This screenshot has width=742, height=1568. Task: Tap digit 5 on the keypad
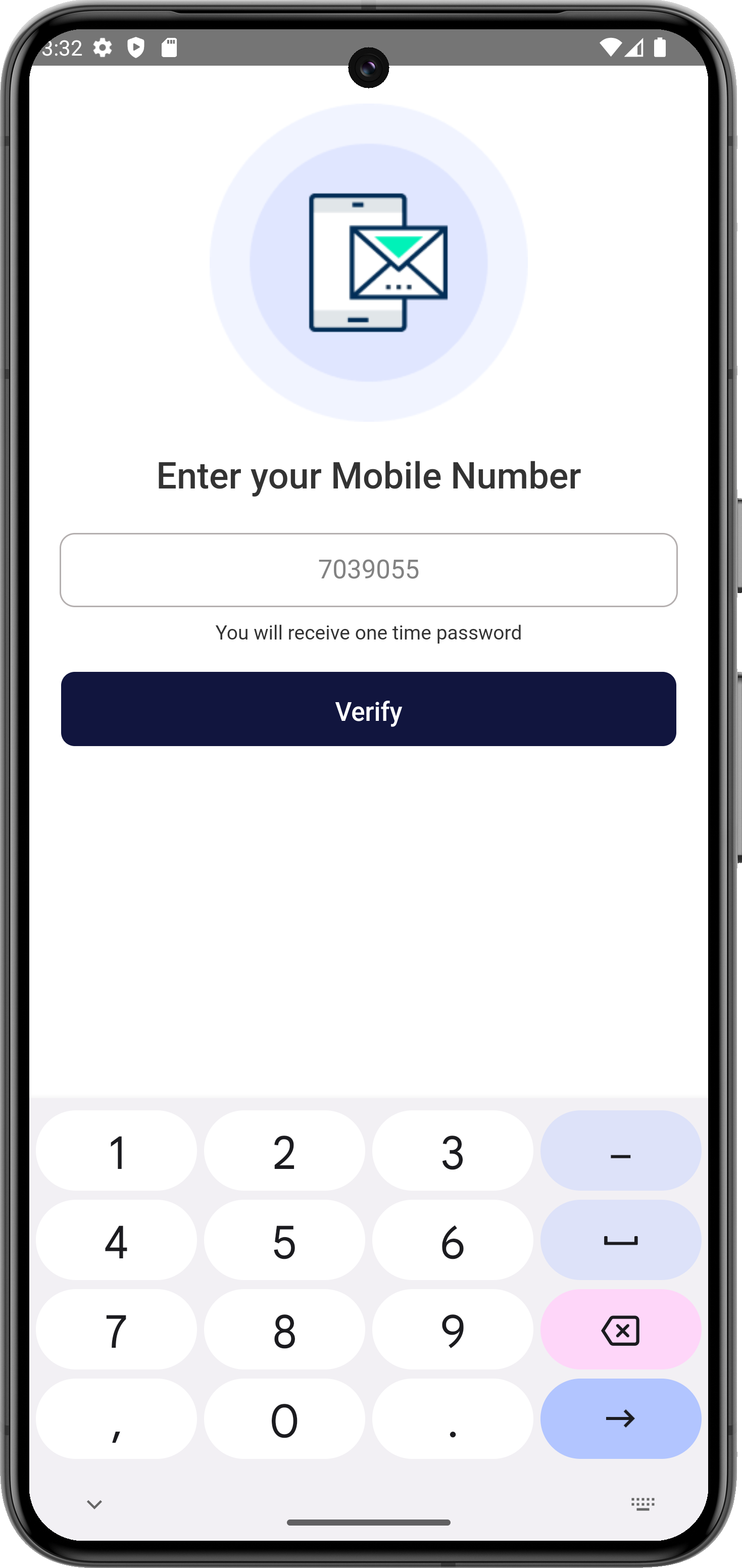click(x=284, y=1241)
